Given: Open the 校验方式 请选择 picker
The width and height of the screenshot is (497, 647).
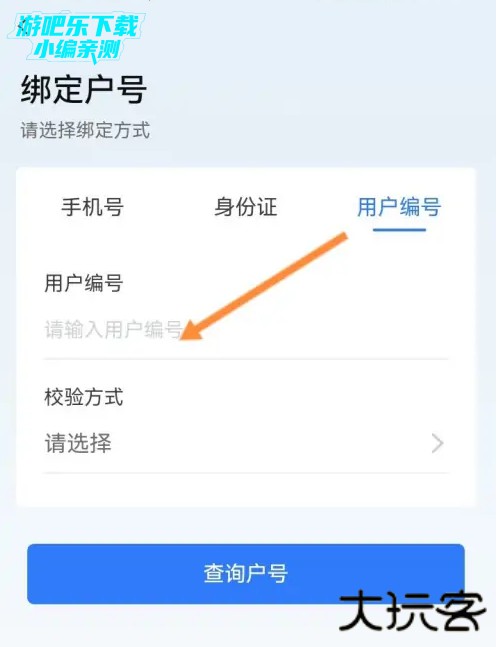Looking at the screenshot, I should click(246, 444).
